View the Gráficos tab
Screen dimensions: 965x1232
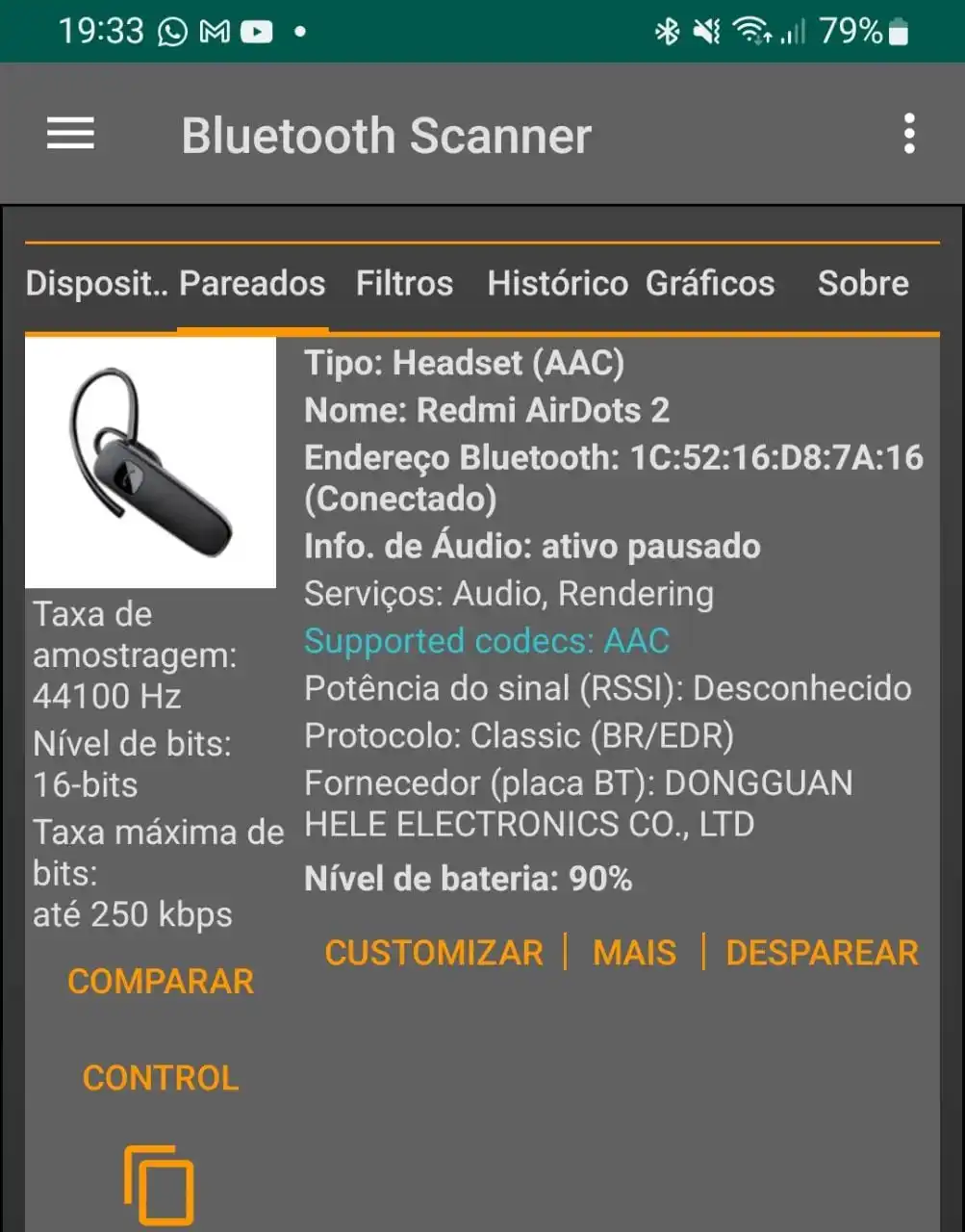pos(710,284)
